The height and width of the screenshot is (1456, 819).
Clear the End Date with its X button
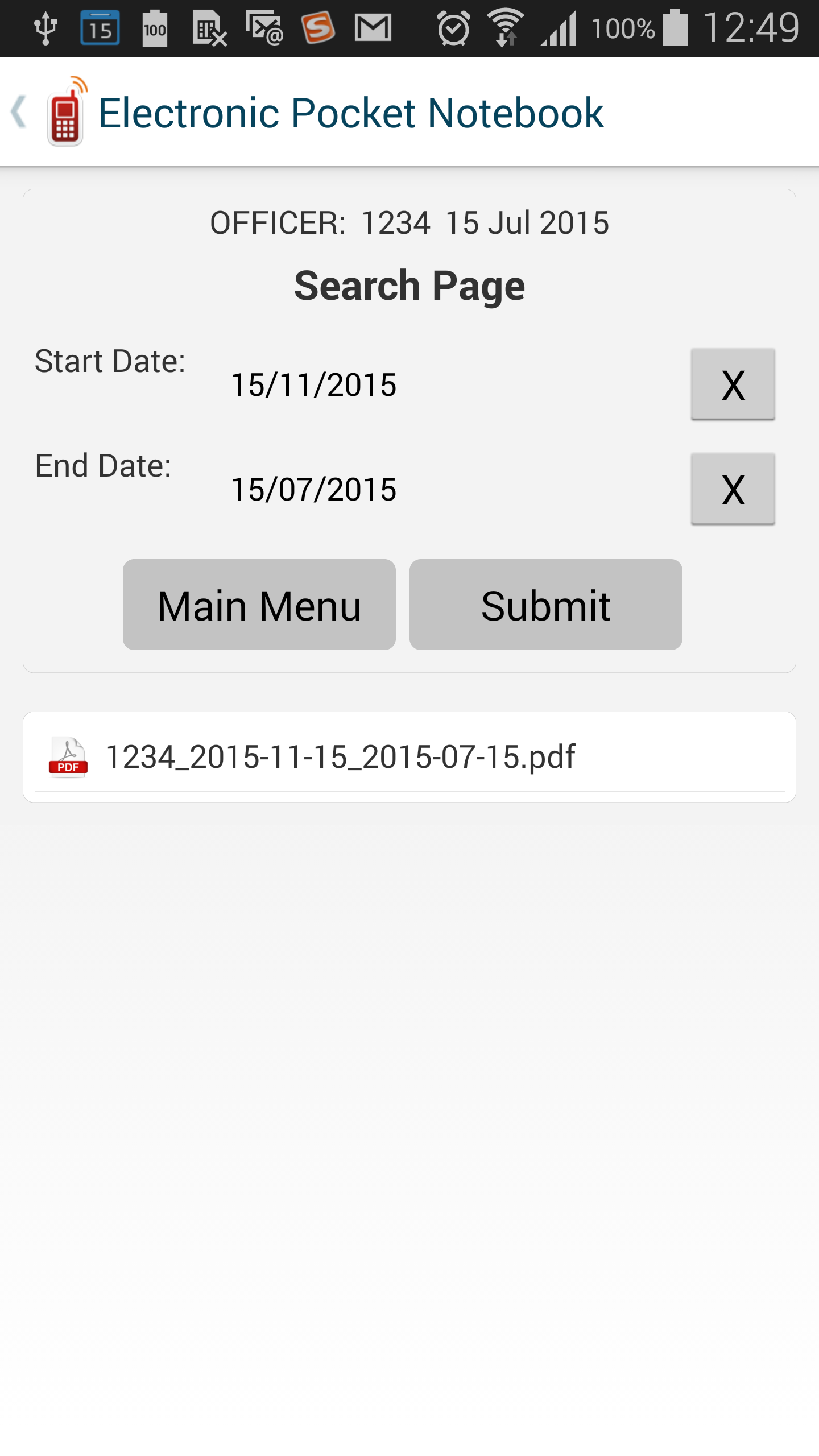tap(733, 489)
